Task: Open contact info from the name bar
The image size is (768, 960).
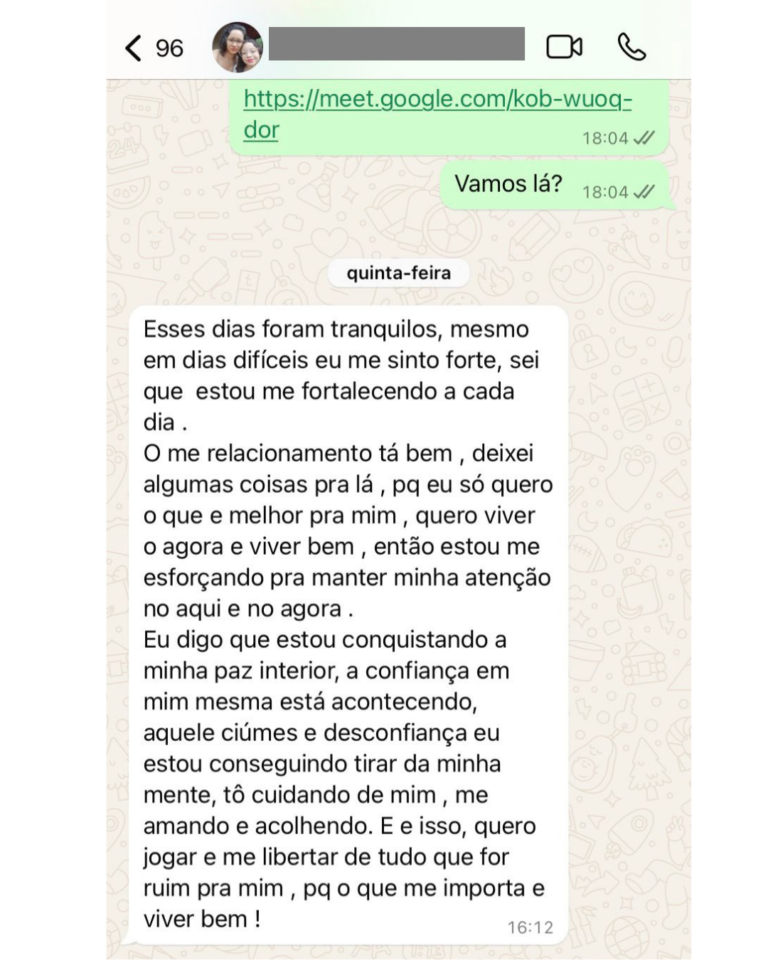Action: click(x=396, y=46)
